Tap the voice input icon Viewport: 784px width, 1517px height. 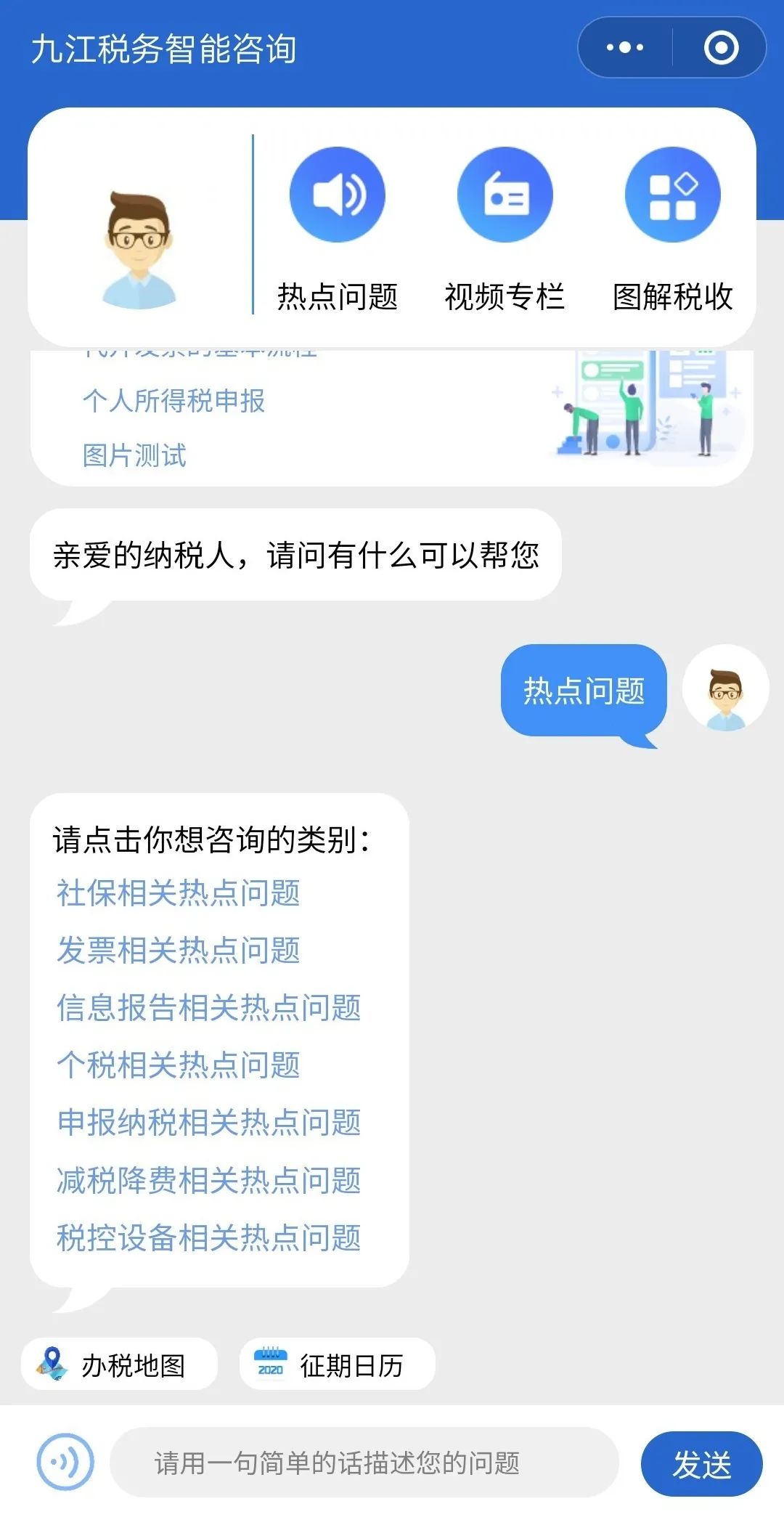point(65,1462)
